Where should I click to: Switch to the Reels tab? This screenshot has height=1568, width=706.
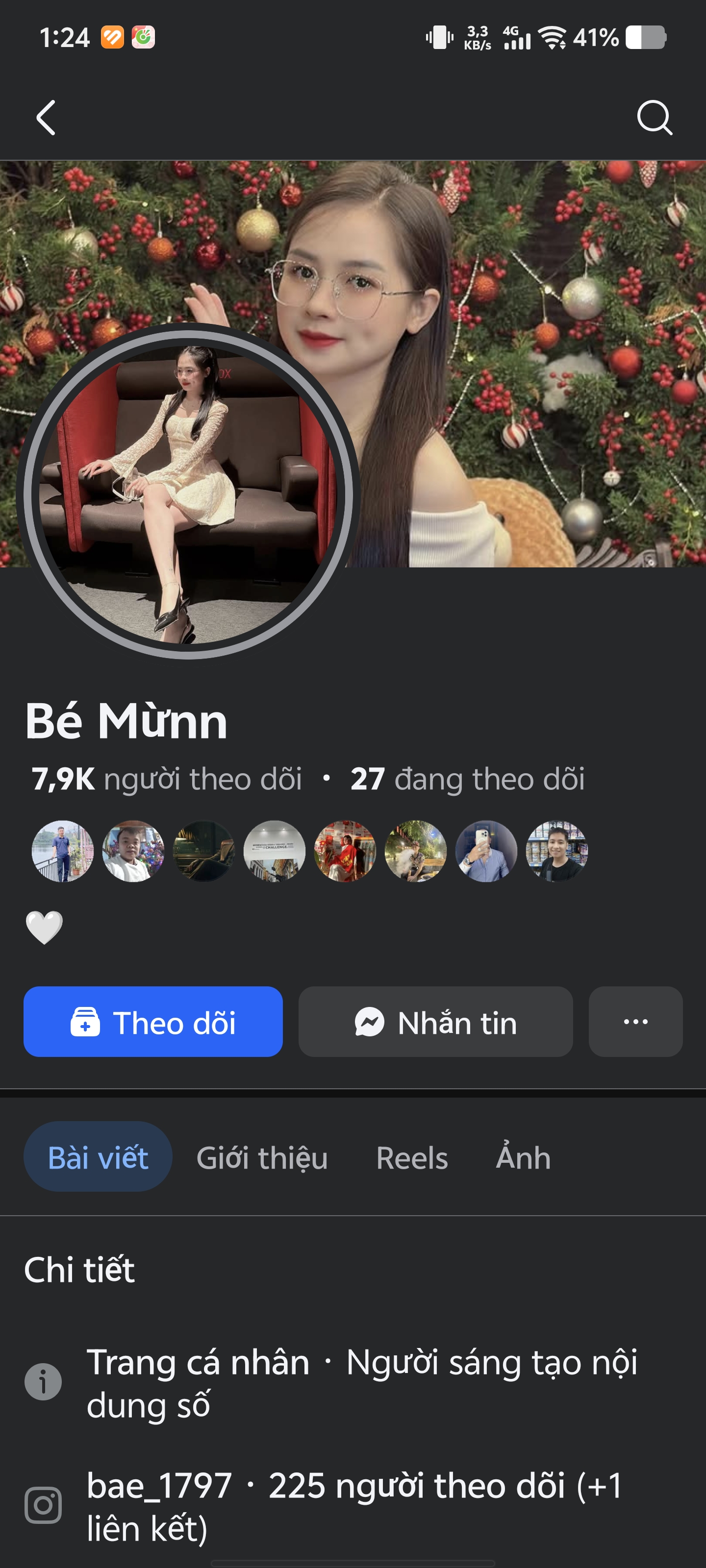click(412, 1157)
